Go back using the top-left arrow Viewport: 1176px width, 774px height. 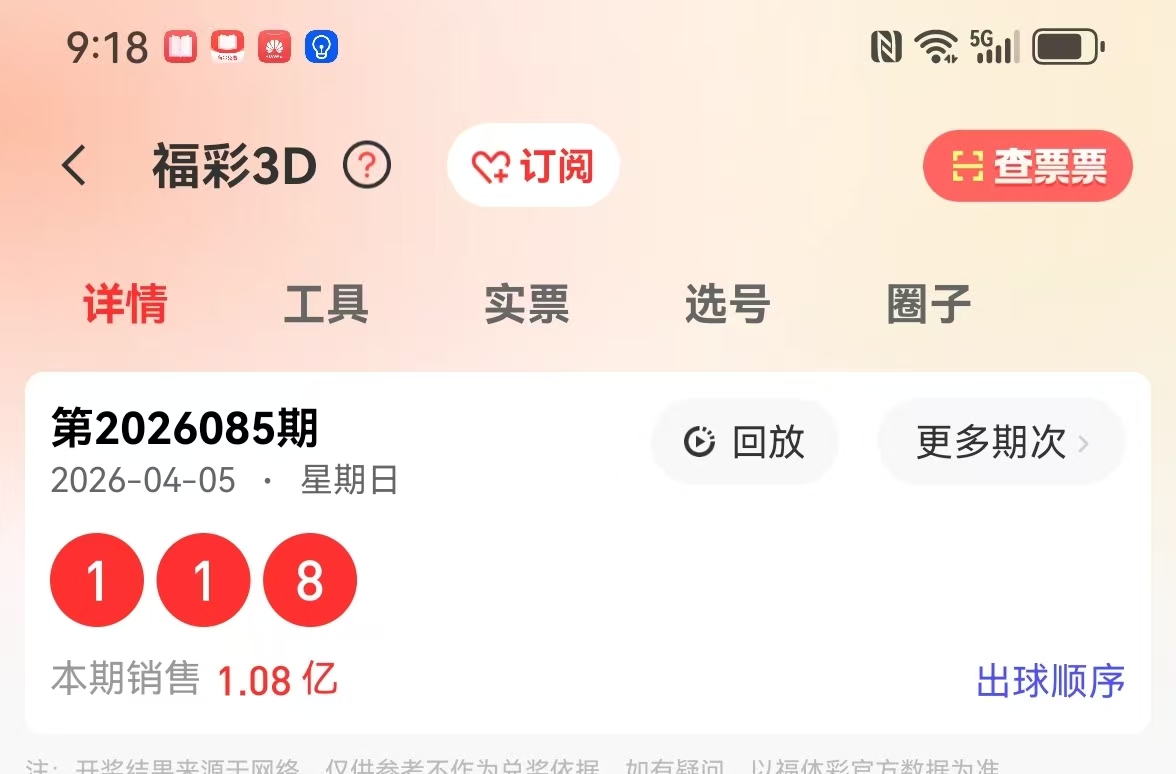click(x=75, y=166)
